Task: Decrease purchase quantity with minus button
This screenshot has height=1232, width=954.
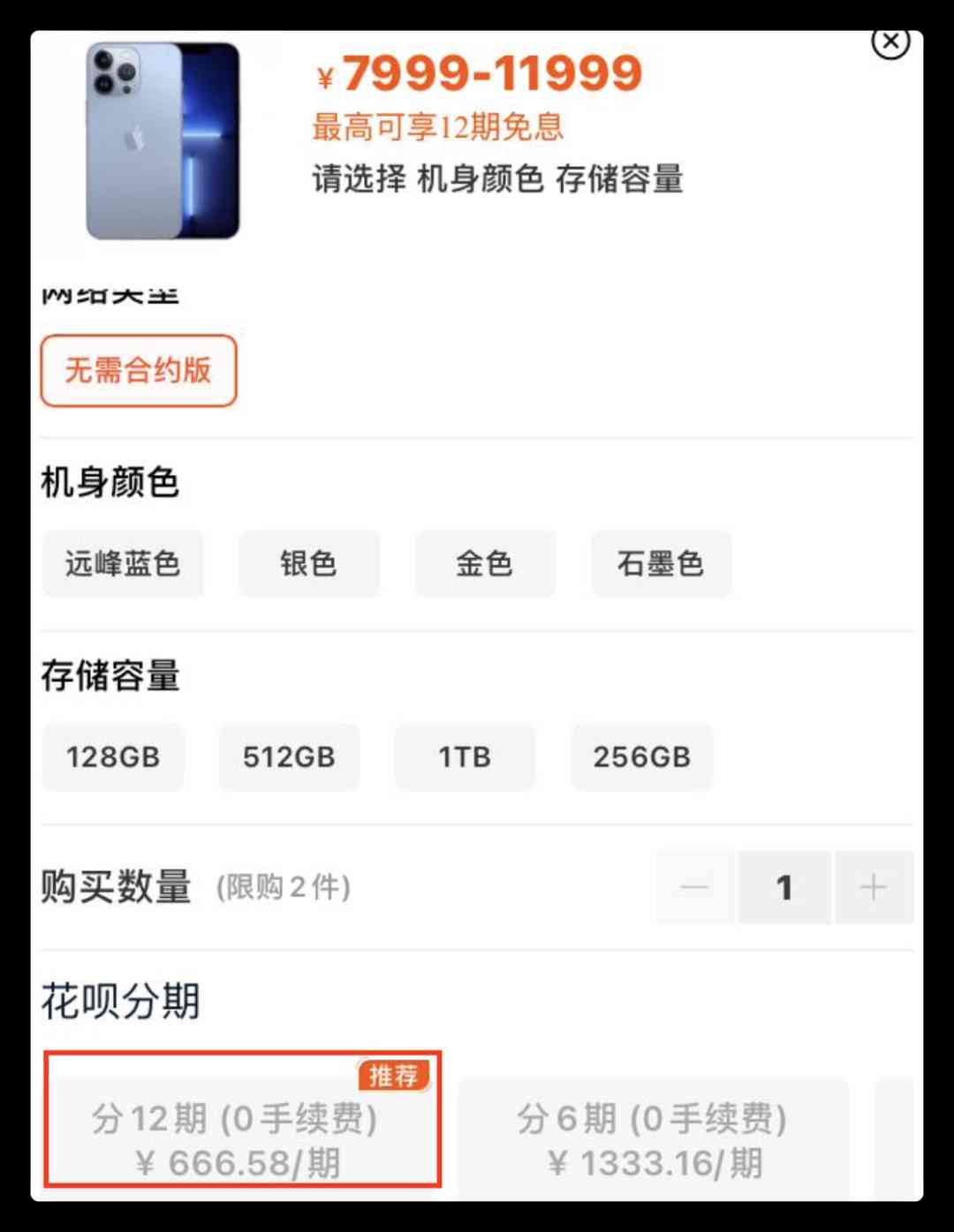Action: coord(695,887)
